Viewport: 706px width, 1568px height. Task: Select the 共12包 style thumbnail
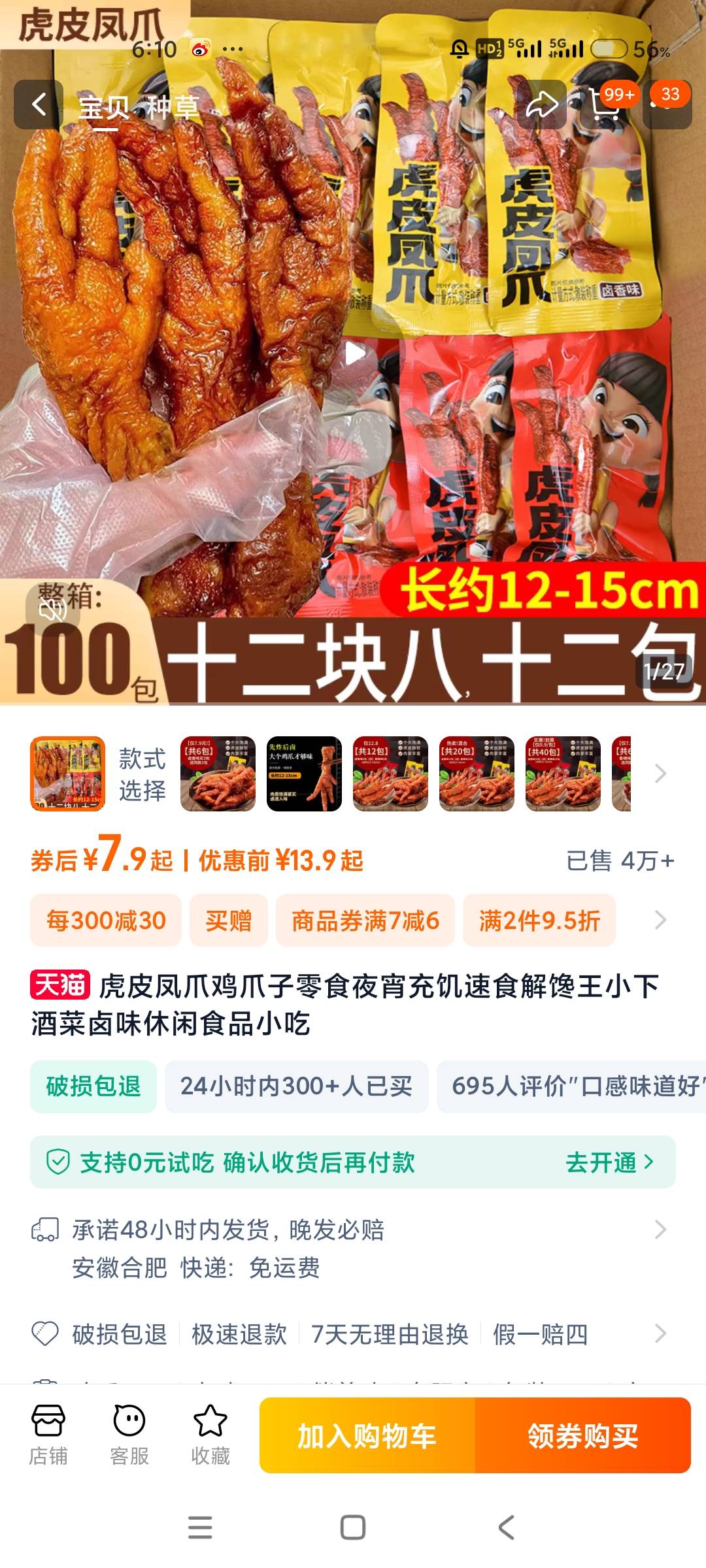390,774
